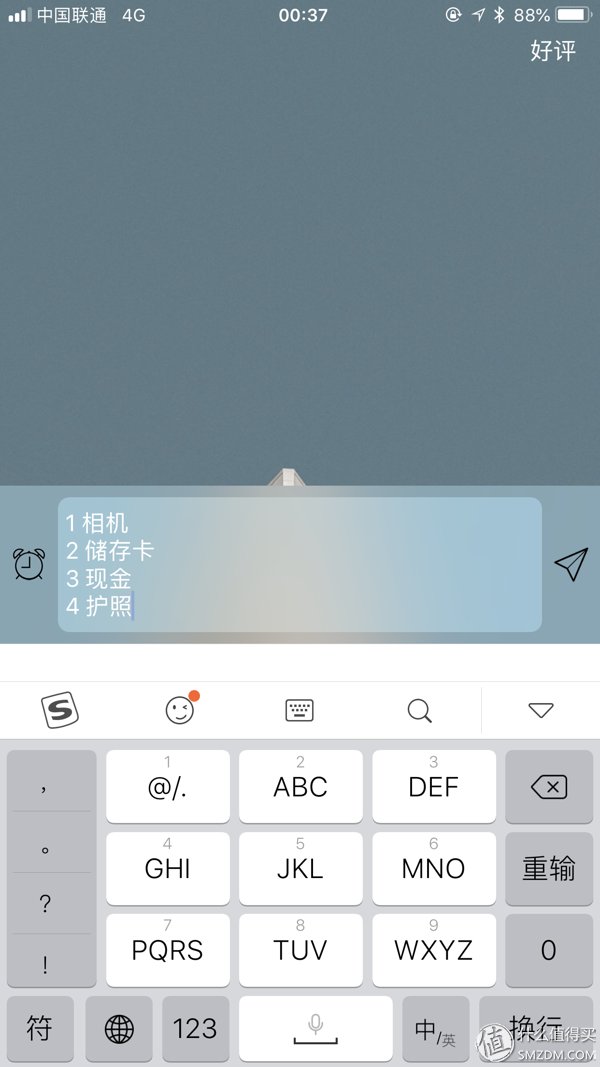Open the Sogou logo menu

pyautogui.click(x=60, y=711)
